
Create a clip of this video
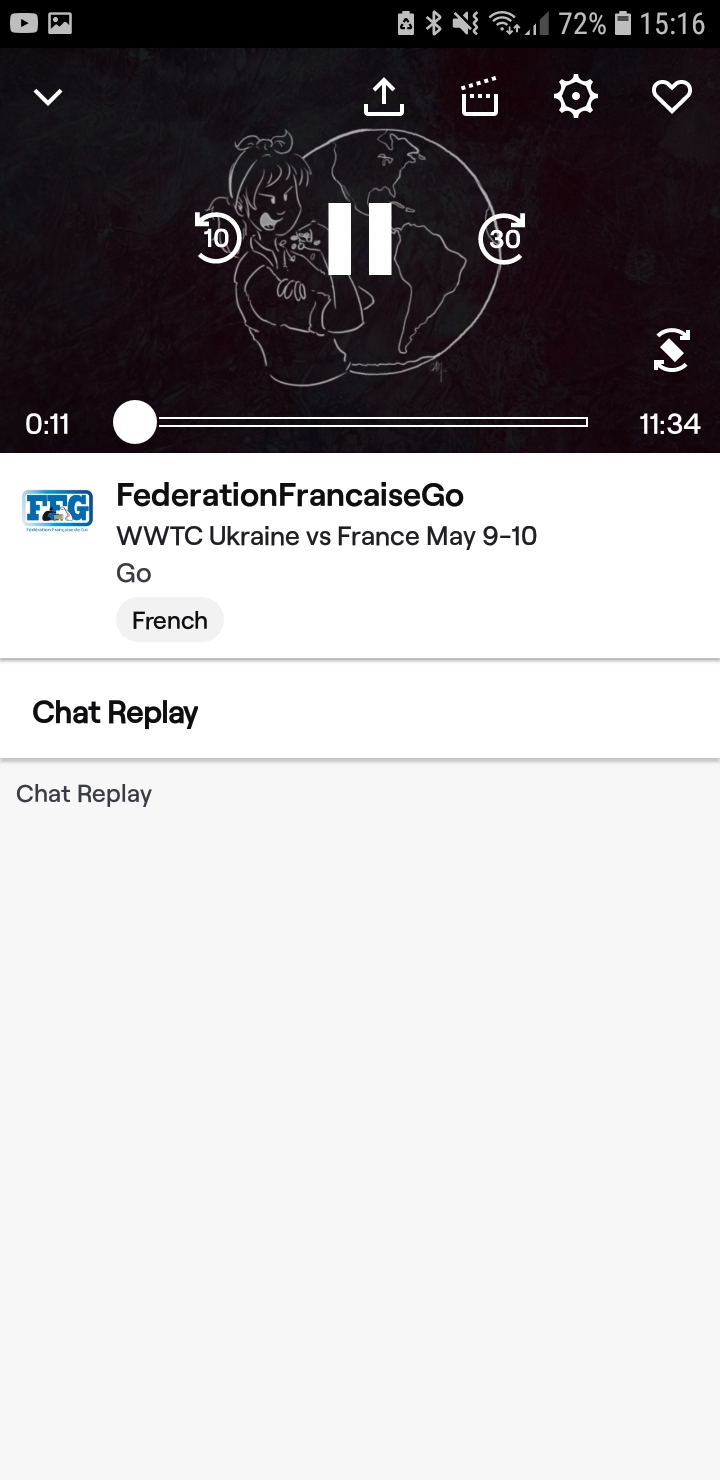pos(480,97)
